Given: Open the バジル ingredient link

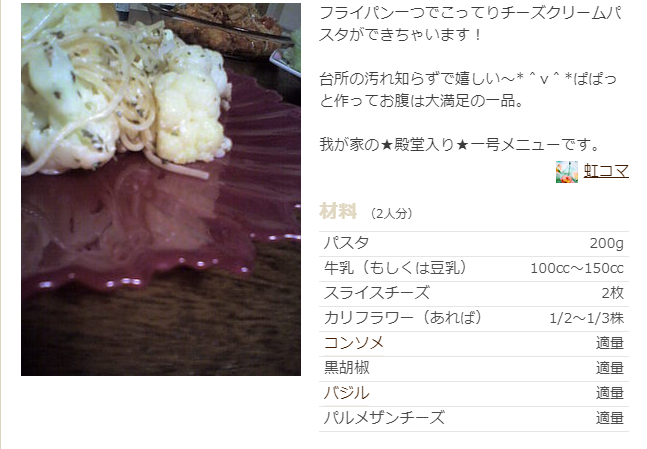Looking at the screenshot, I should click(x=346, y=393).
